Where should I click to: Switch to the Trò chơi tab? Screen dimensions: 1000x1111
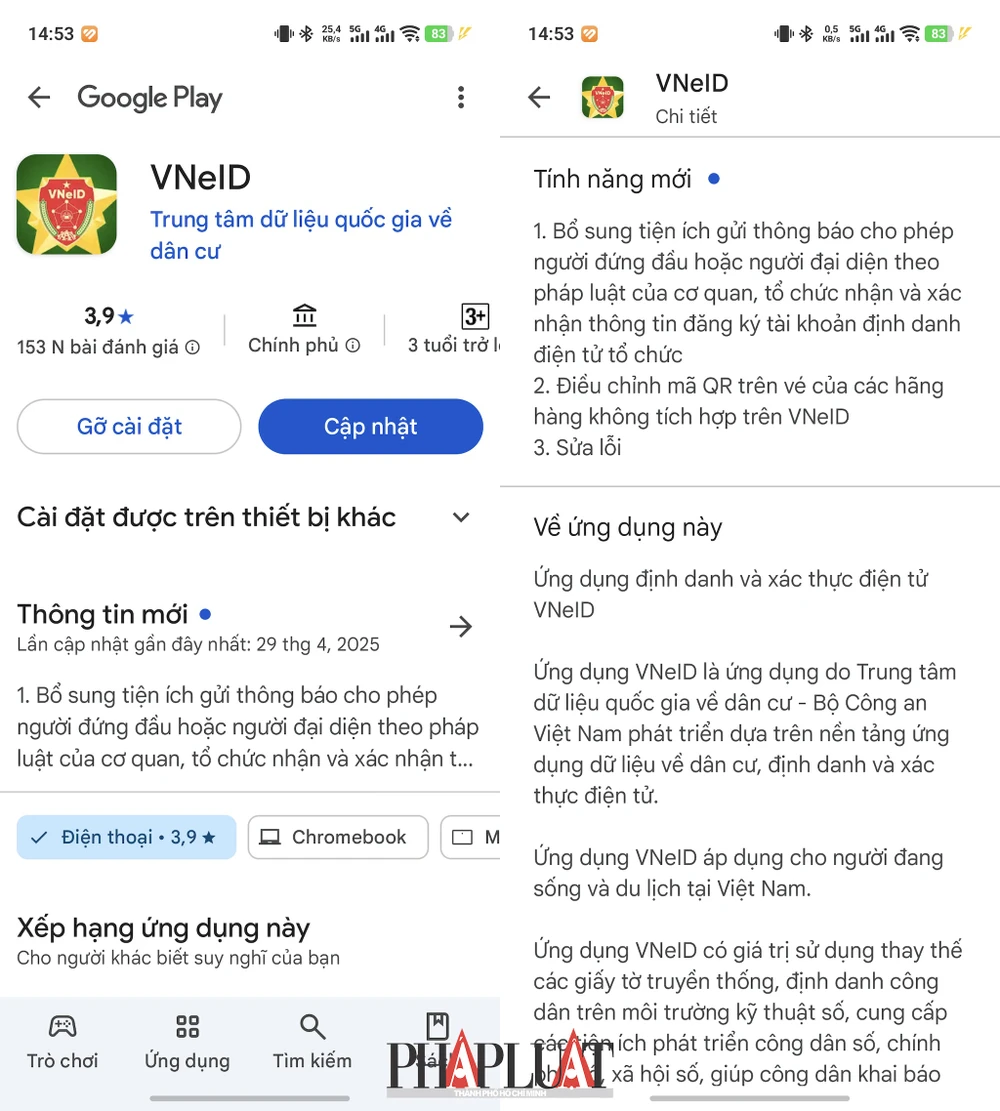pos(62,1042)
